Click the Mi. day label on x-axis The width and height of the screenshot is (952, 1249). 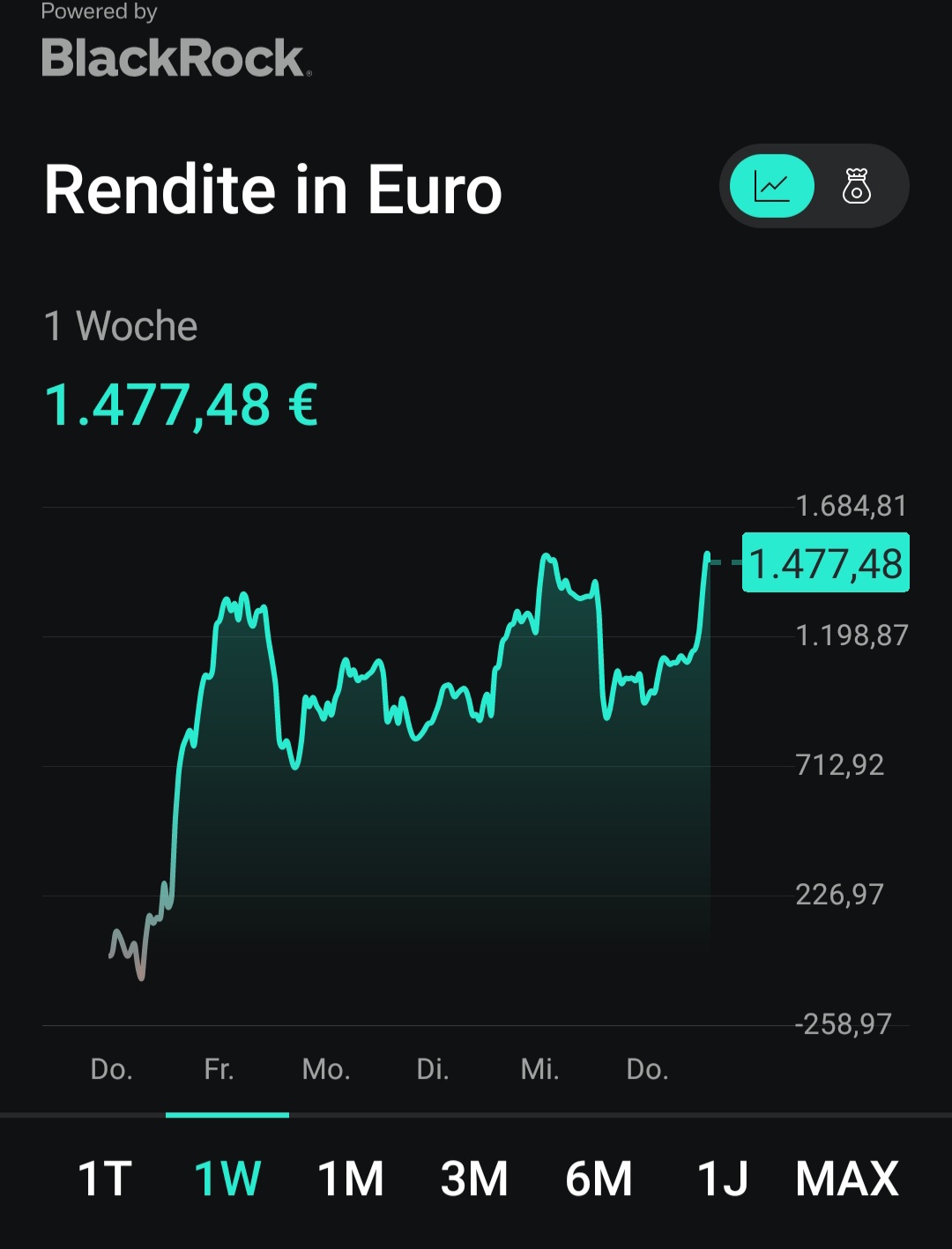(540, 1069)
